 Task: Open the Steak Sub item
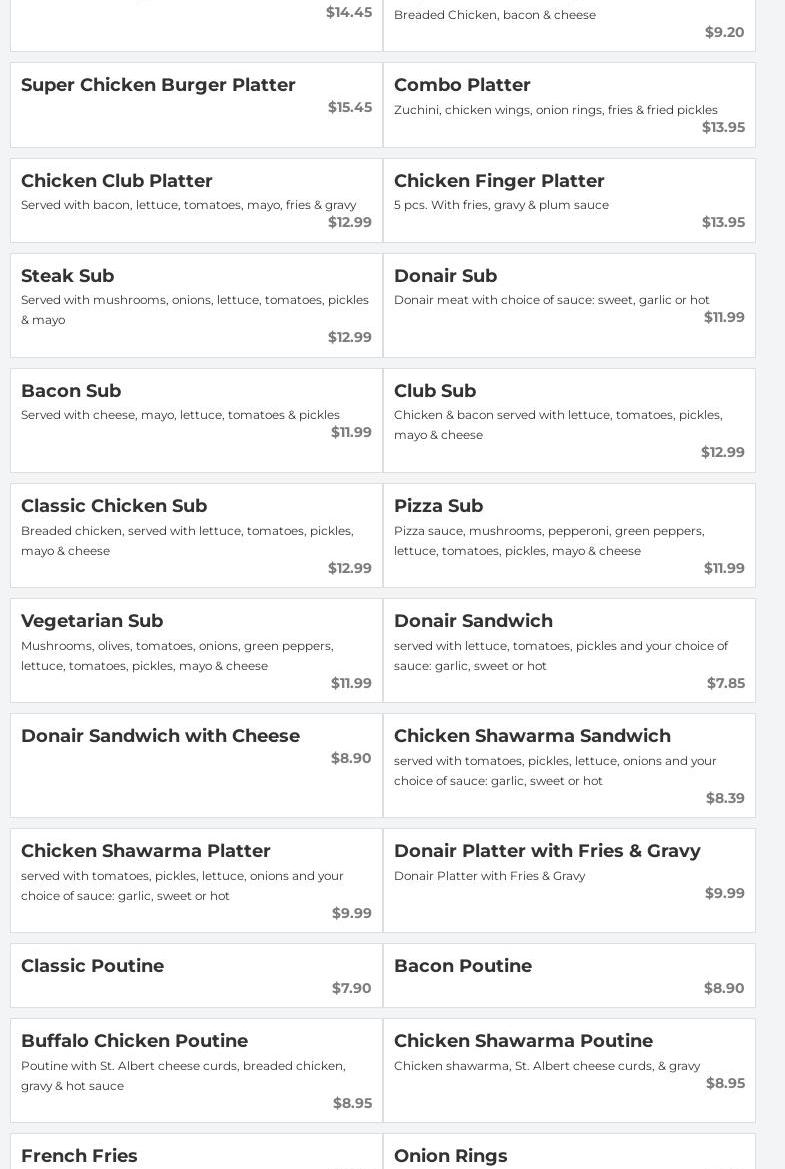[x=196, y=305]
